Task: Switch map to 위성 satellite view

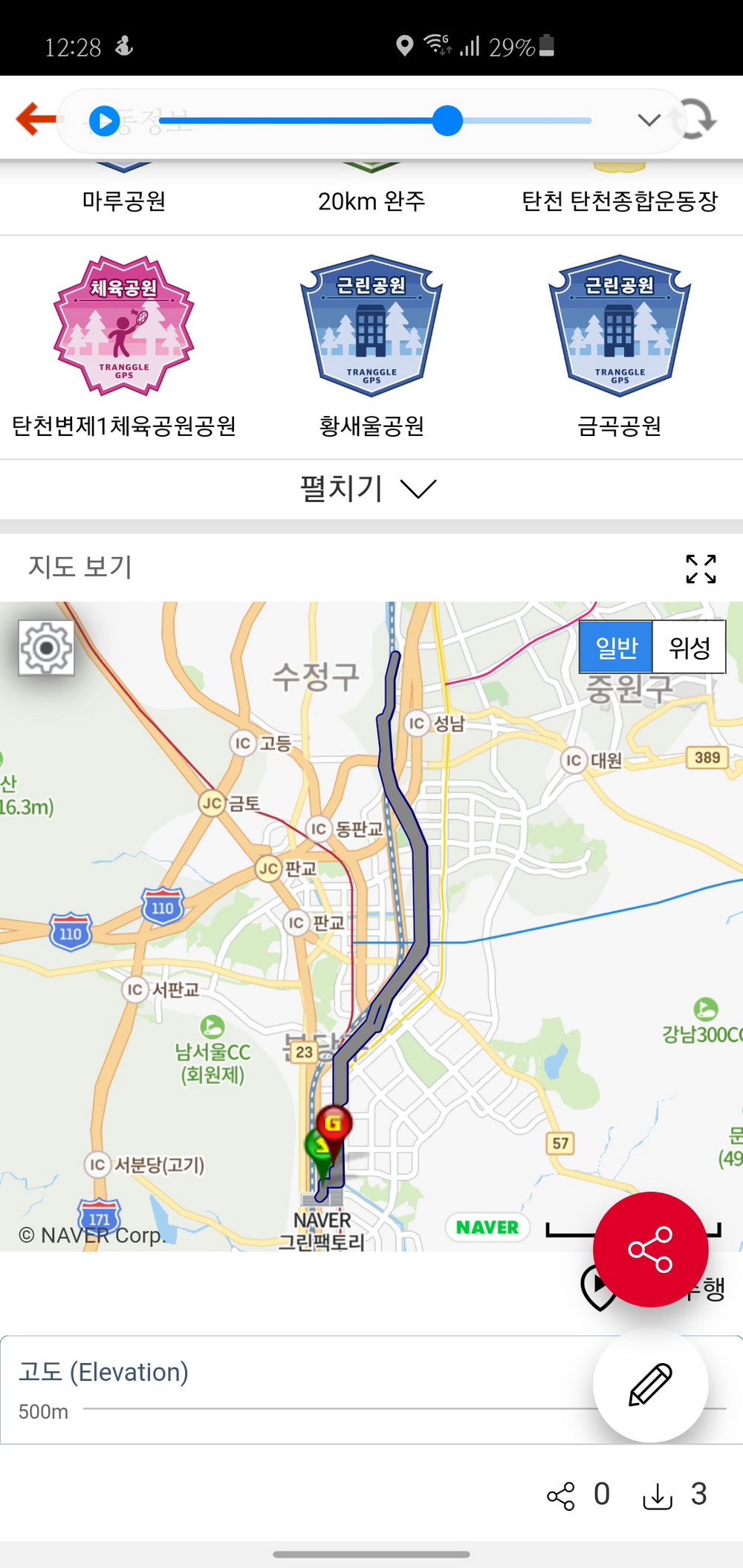Action: click(690, 648)
